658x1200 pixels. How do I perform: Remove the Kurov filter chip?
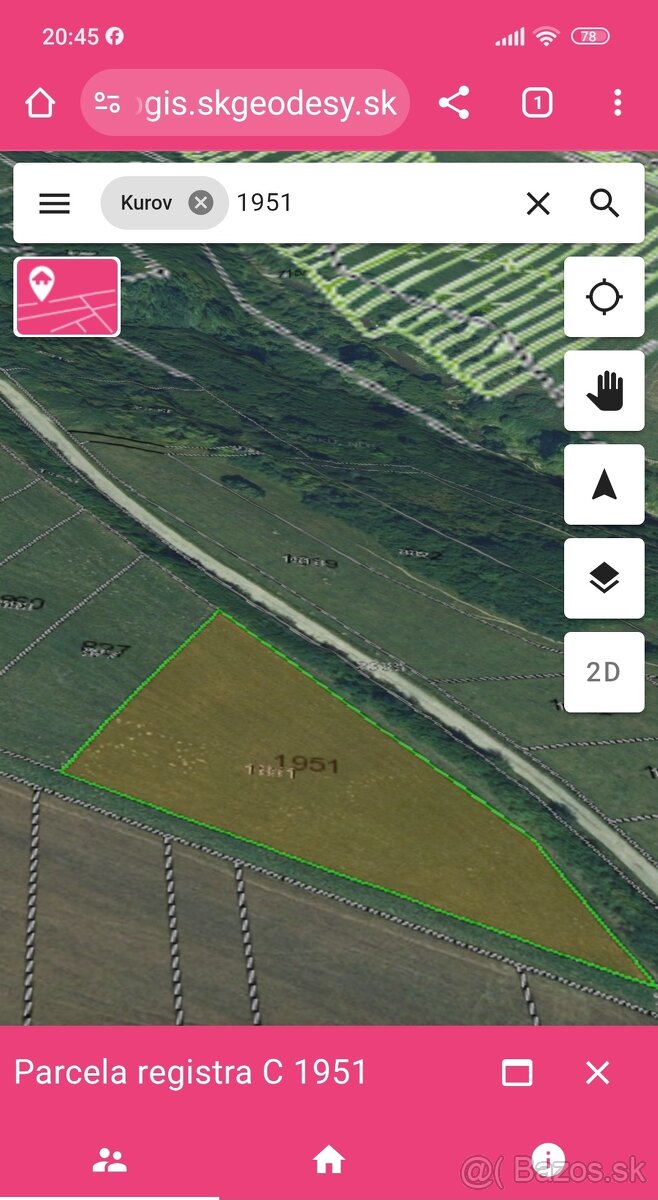pos(201,203)
